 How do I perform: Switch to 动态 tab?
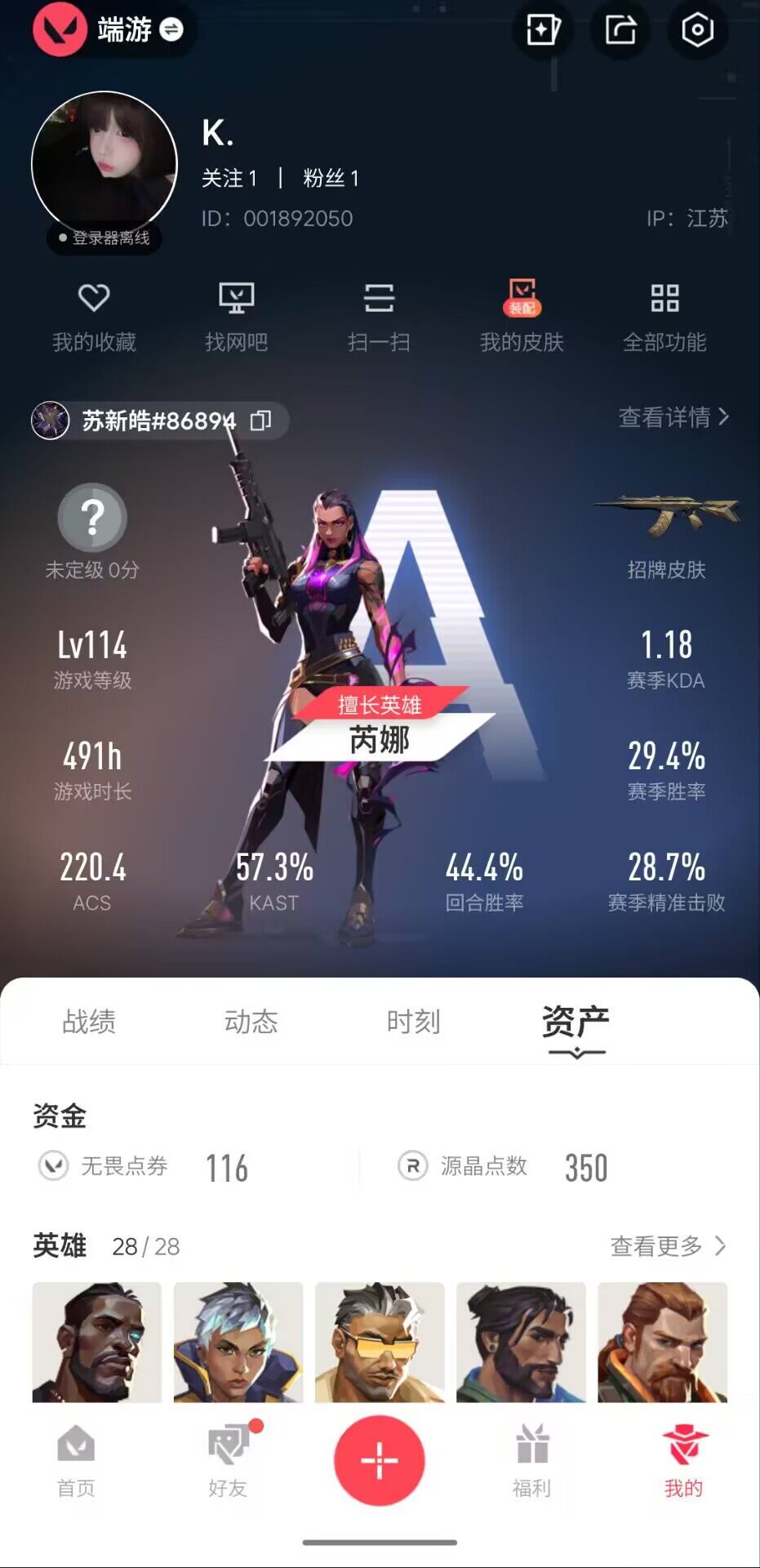coord(251,1022)
